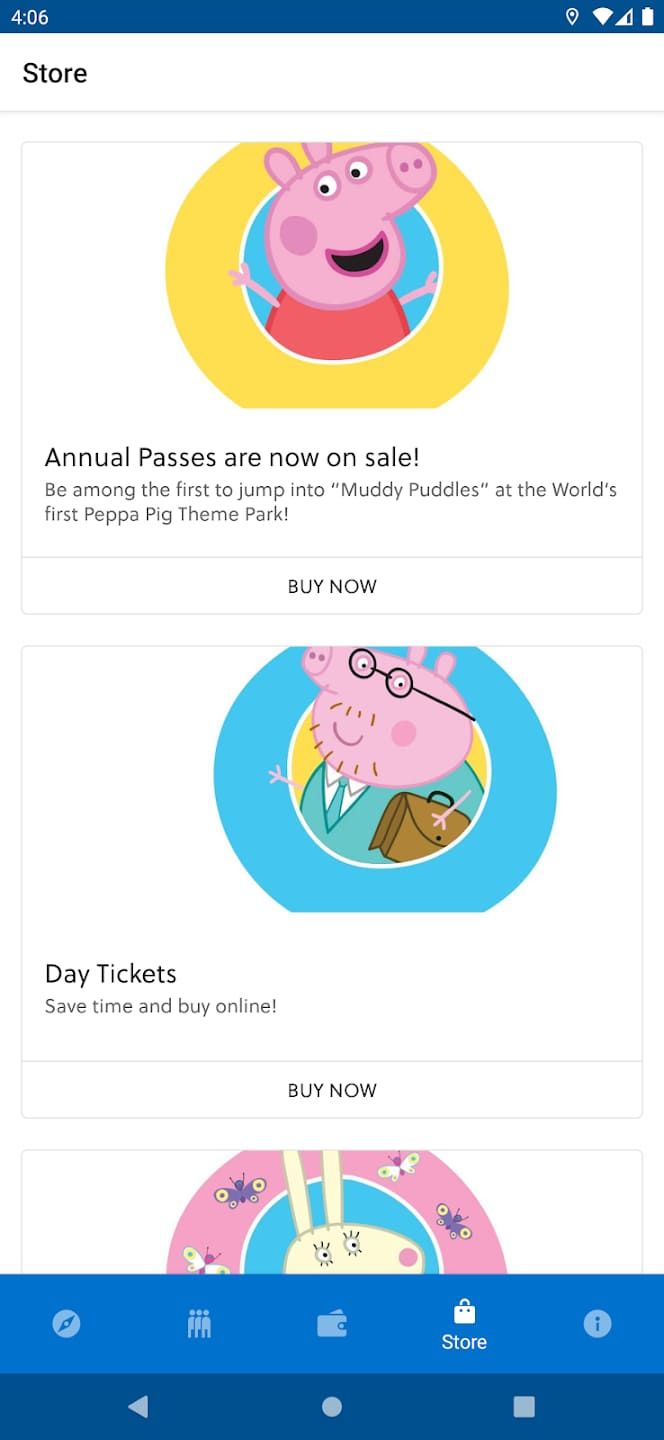
Task: Open the wallet tab
Action: (x=332, y=1324)
